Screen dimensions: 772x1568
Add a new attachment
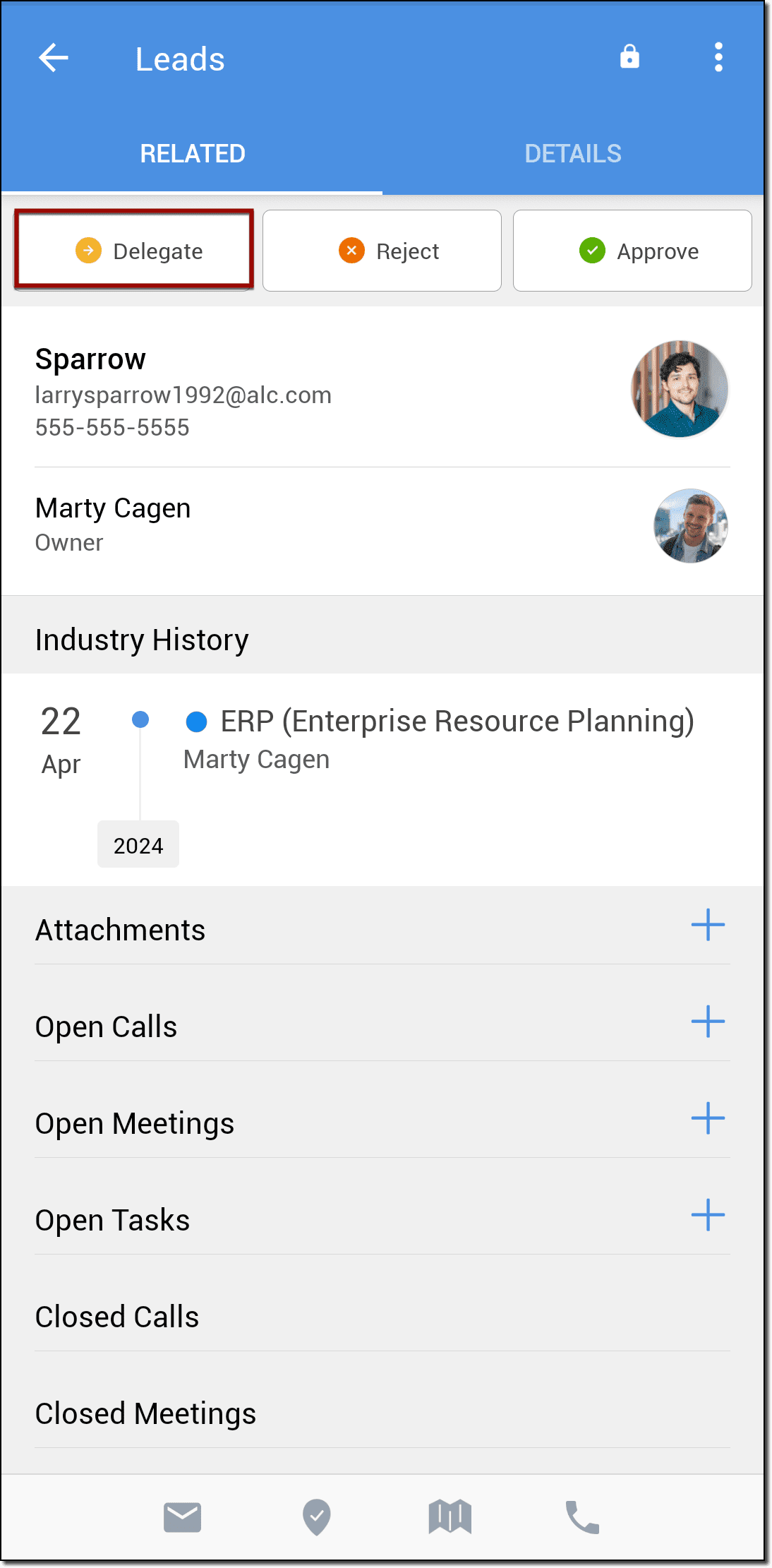pos(708,926)
